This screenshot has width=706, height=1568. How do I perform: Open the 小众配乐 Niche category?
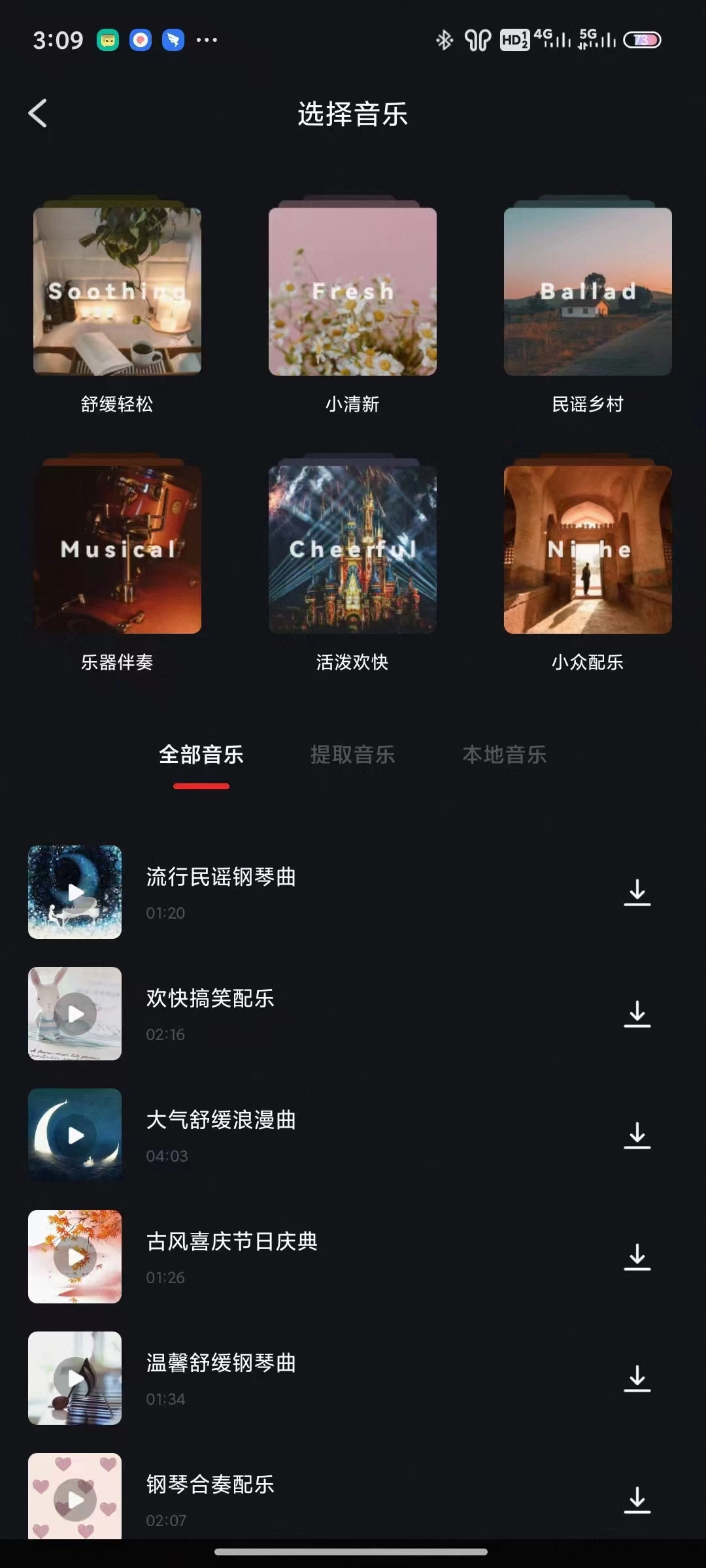coord(588,549)
